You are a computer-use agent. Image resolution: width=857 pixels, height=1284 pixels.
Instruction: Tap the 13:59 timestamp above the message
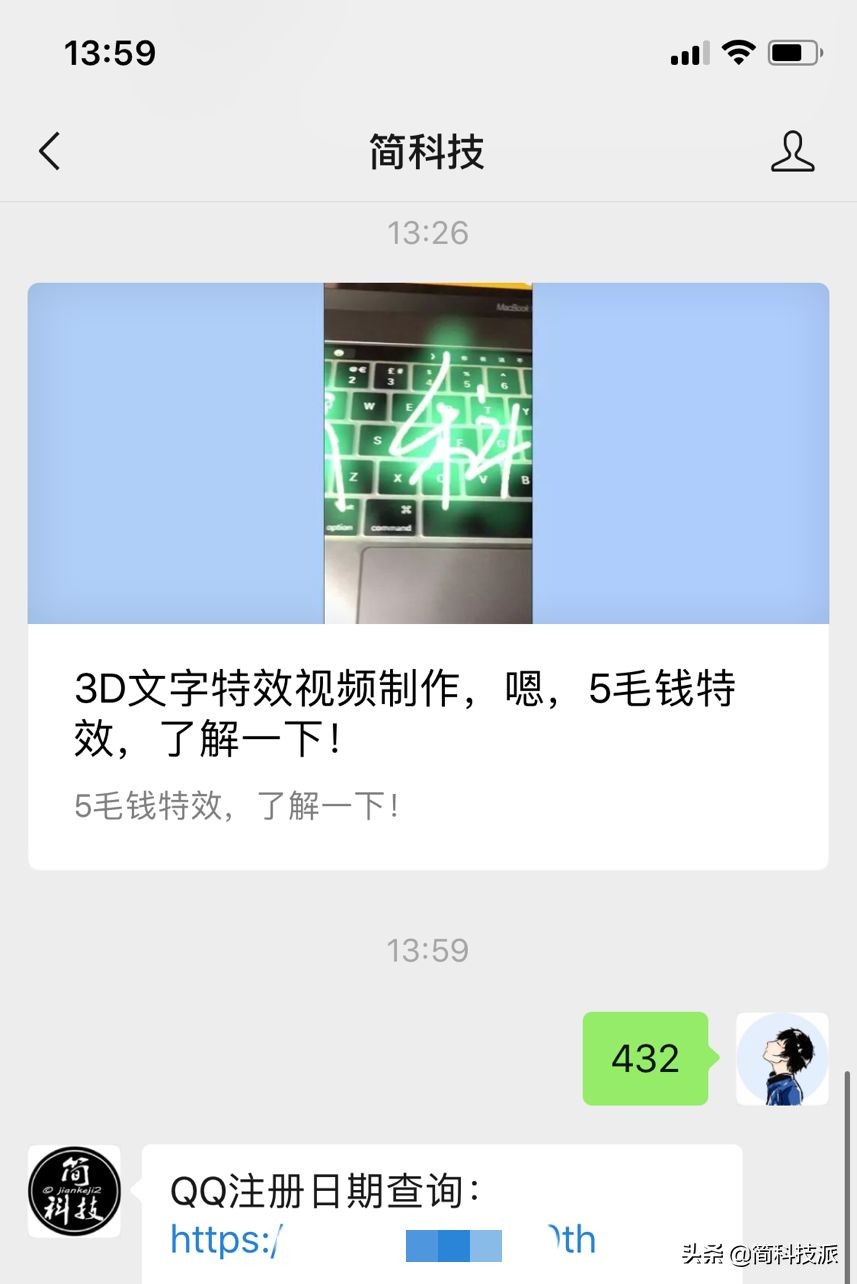[428, 949]
